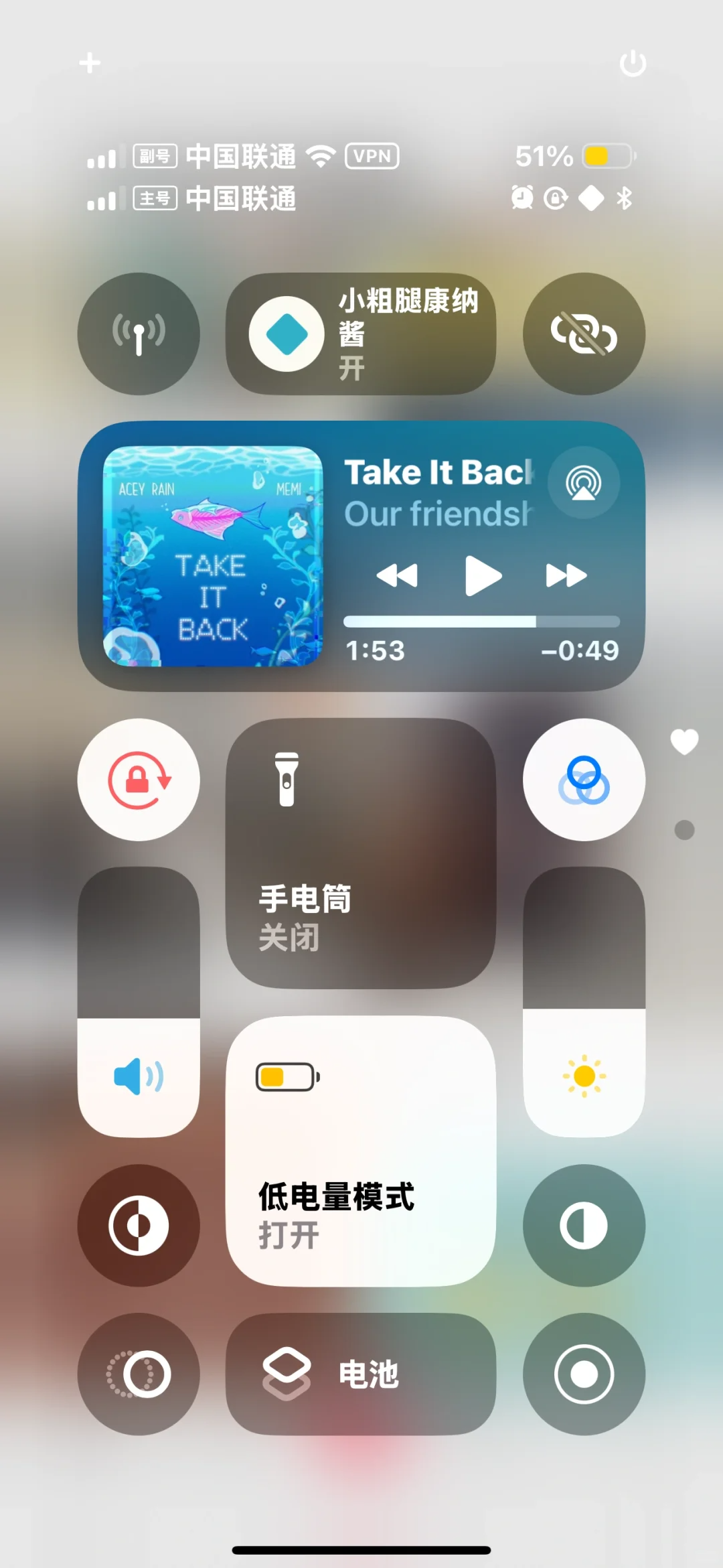Toggle the rotation lock control
The image size is (723, 1568).
tap(139, 780)
